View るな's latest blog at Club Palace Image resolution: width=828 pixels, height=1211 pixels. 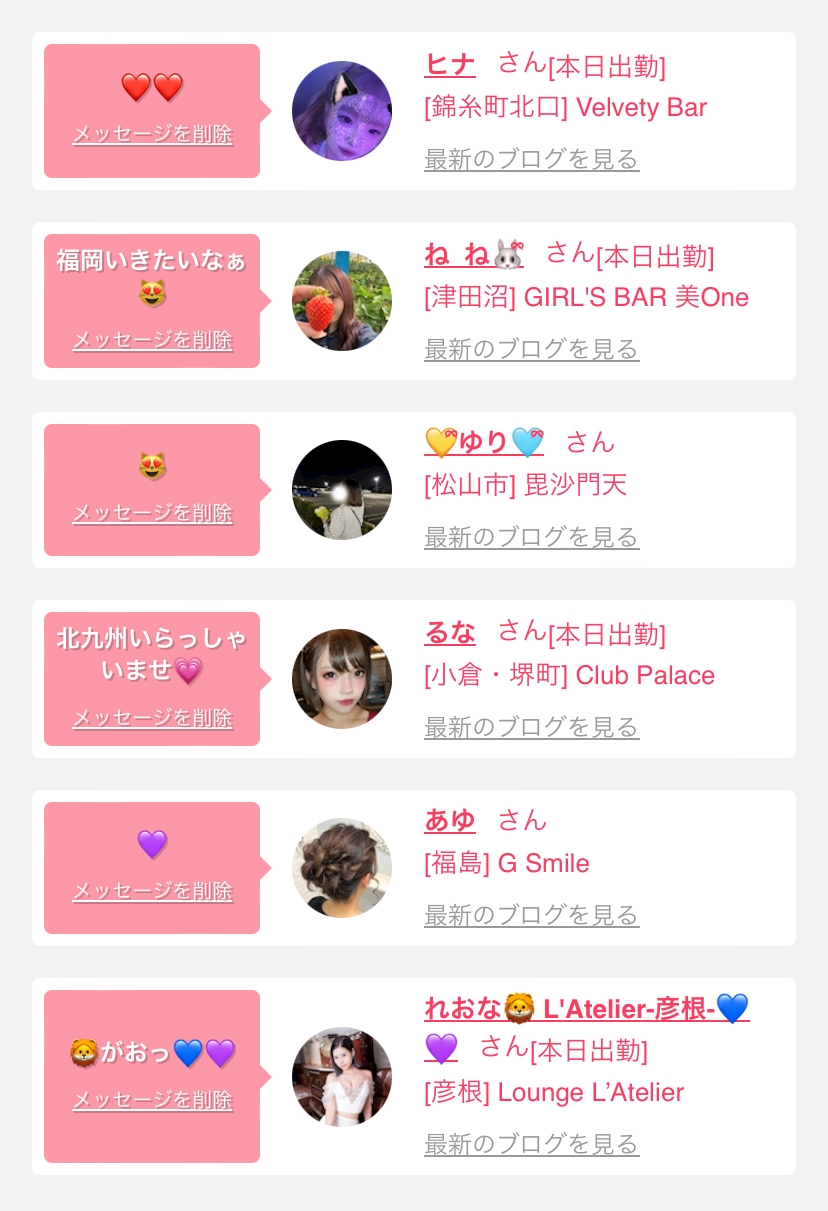[531, 727]
